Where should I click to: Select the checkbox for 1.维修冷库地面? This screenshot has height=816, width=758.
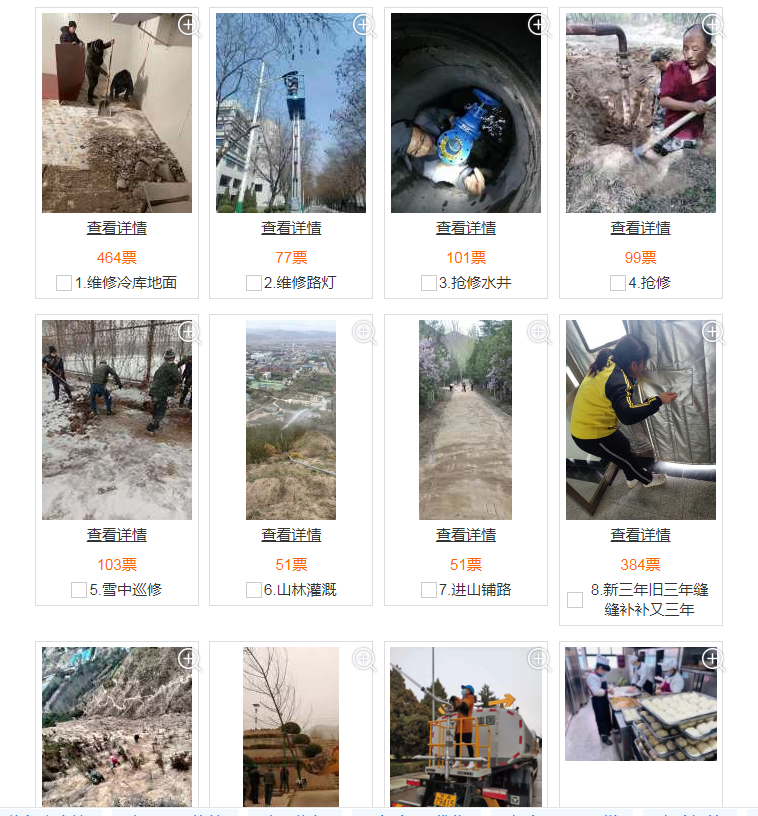(x=64, y=283)
